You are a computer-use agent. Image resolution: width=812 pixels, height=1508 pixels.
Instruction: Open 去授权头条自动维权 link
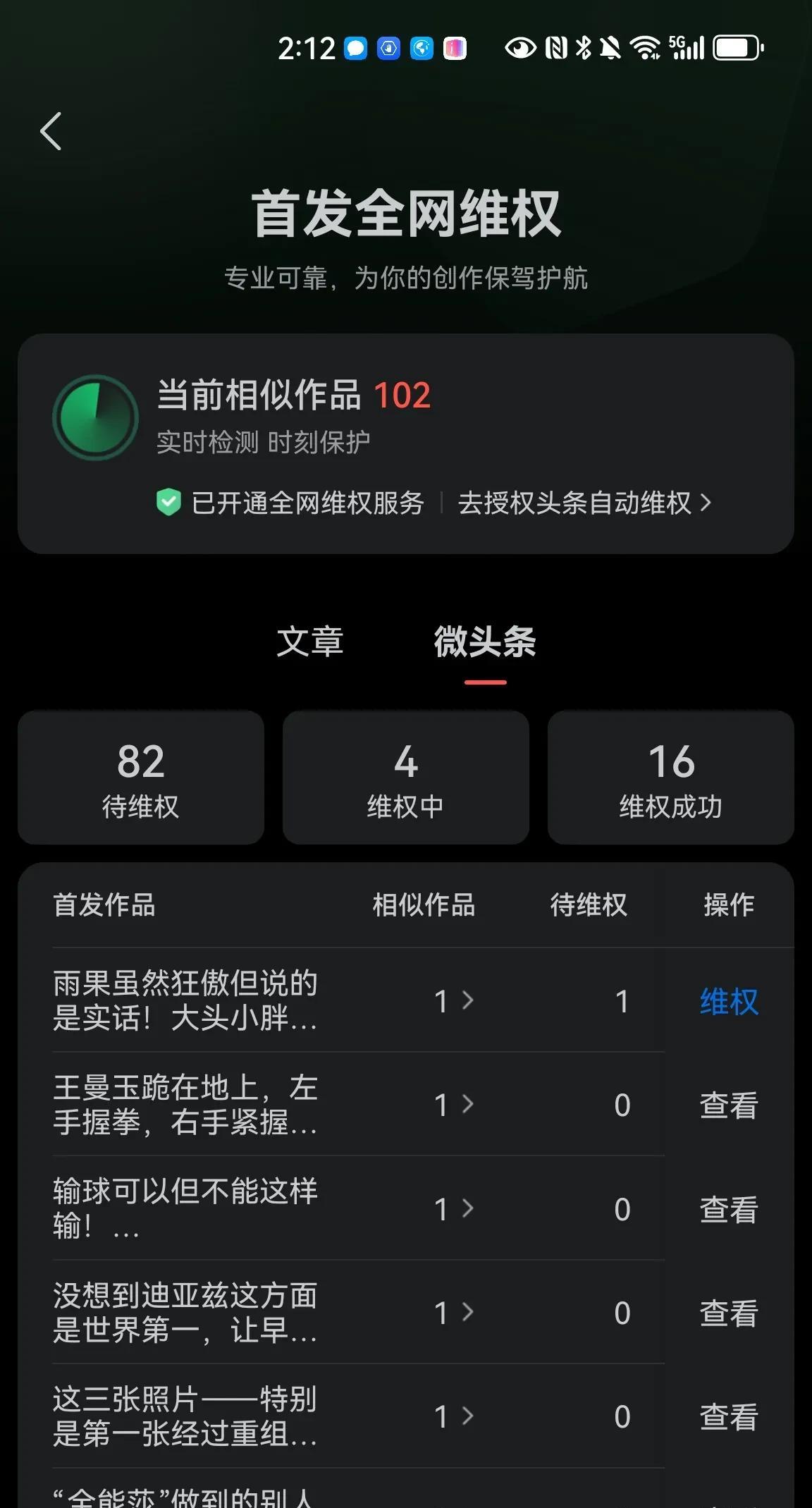pyautogui.click(x=584, y=503)
